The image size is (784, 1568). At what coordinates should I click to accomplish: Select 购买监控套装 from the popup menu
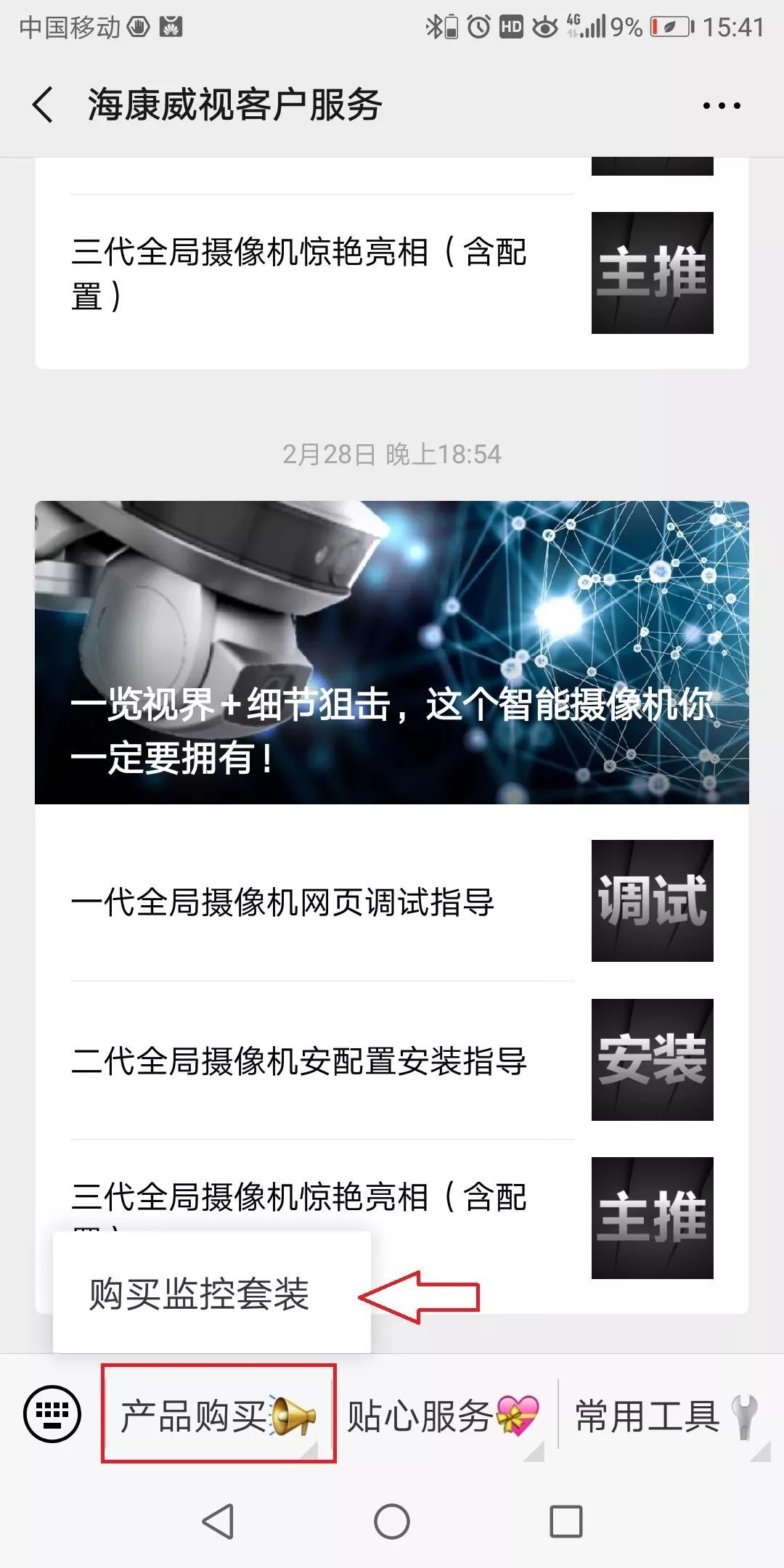pos(200,1294)
